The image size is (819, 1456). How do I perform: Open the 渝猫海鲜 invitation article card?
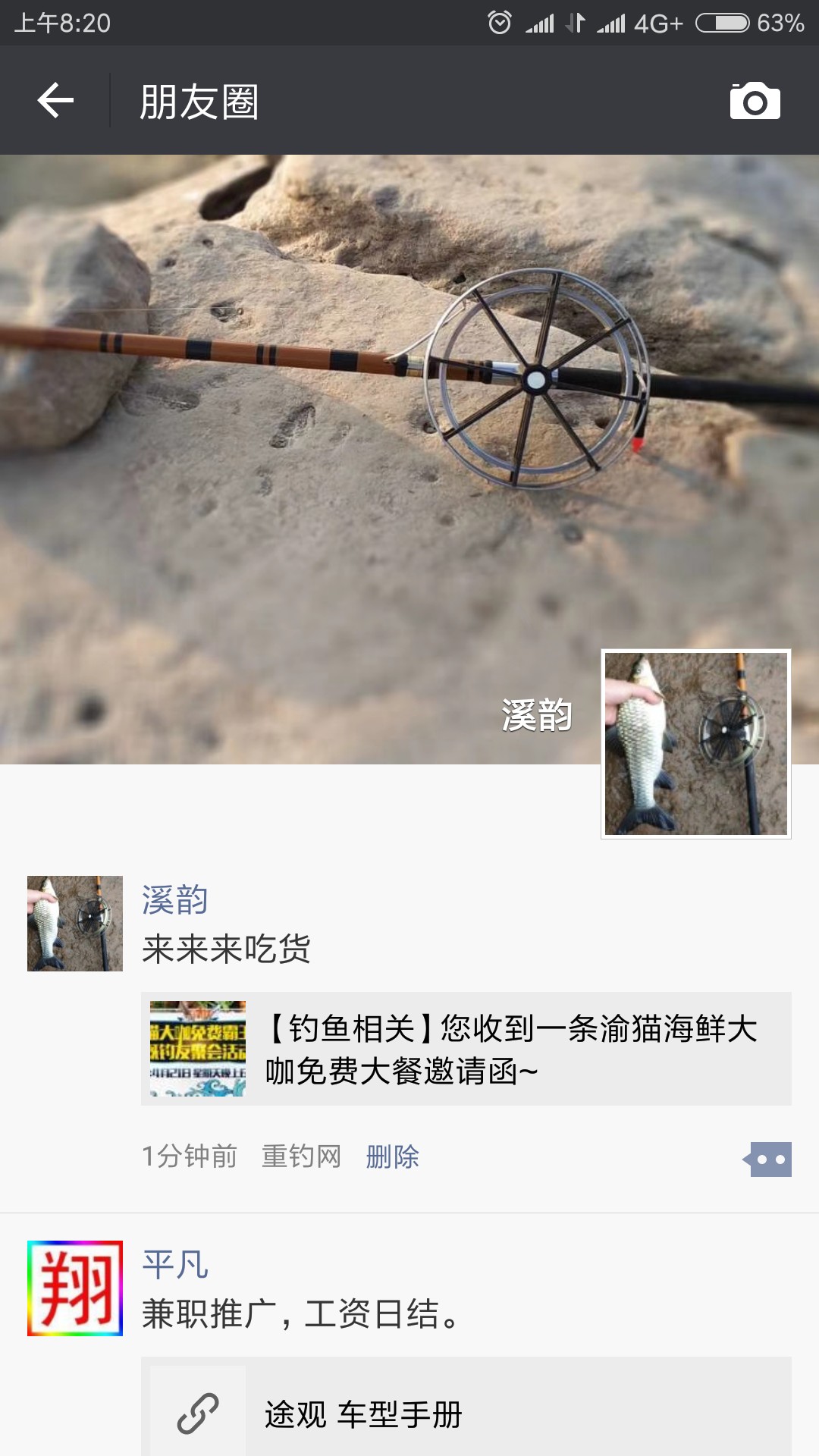pyautogui.click(x=466, y=1049)
